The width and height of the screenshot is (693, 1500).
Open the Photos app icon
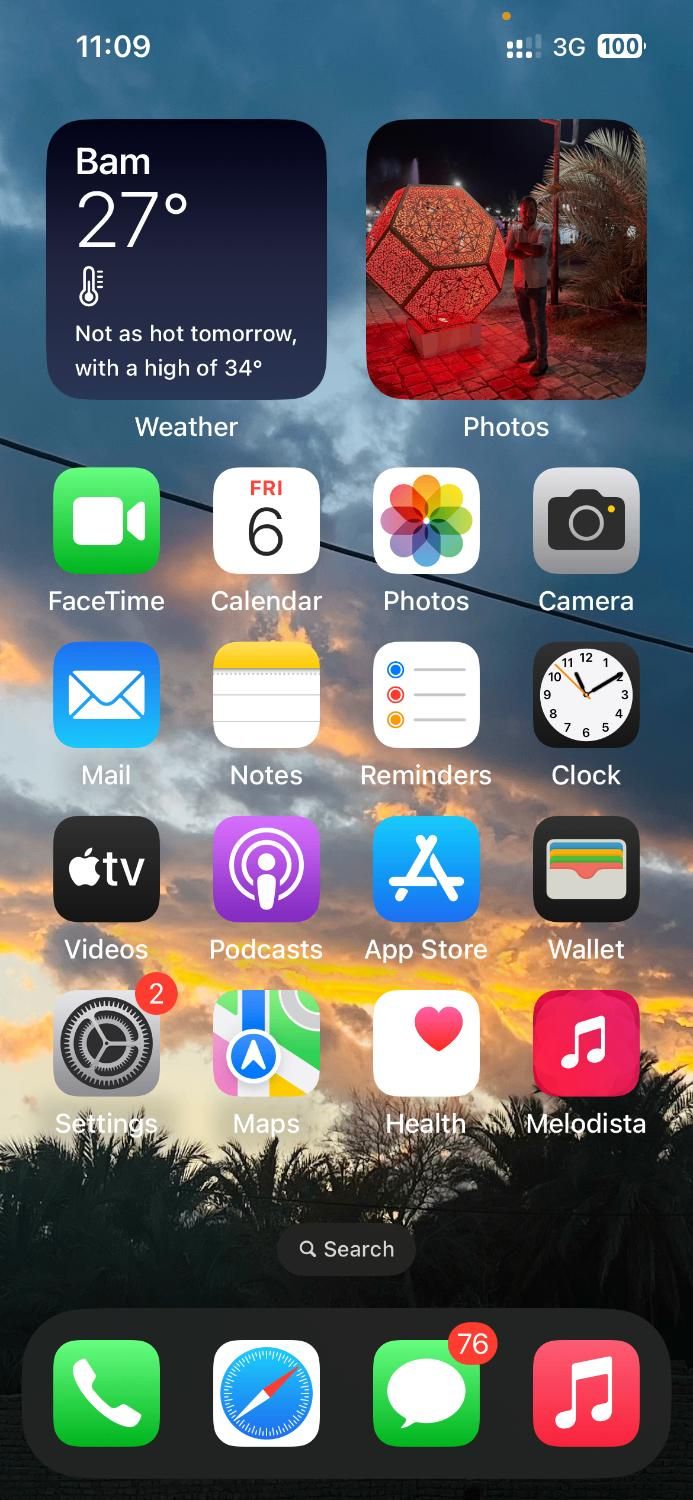[x=426, y=521]
